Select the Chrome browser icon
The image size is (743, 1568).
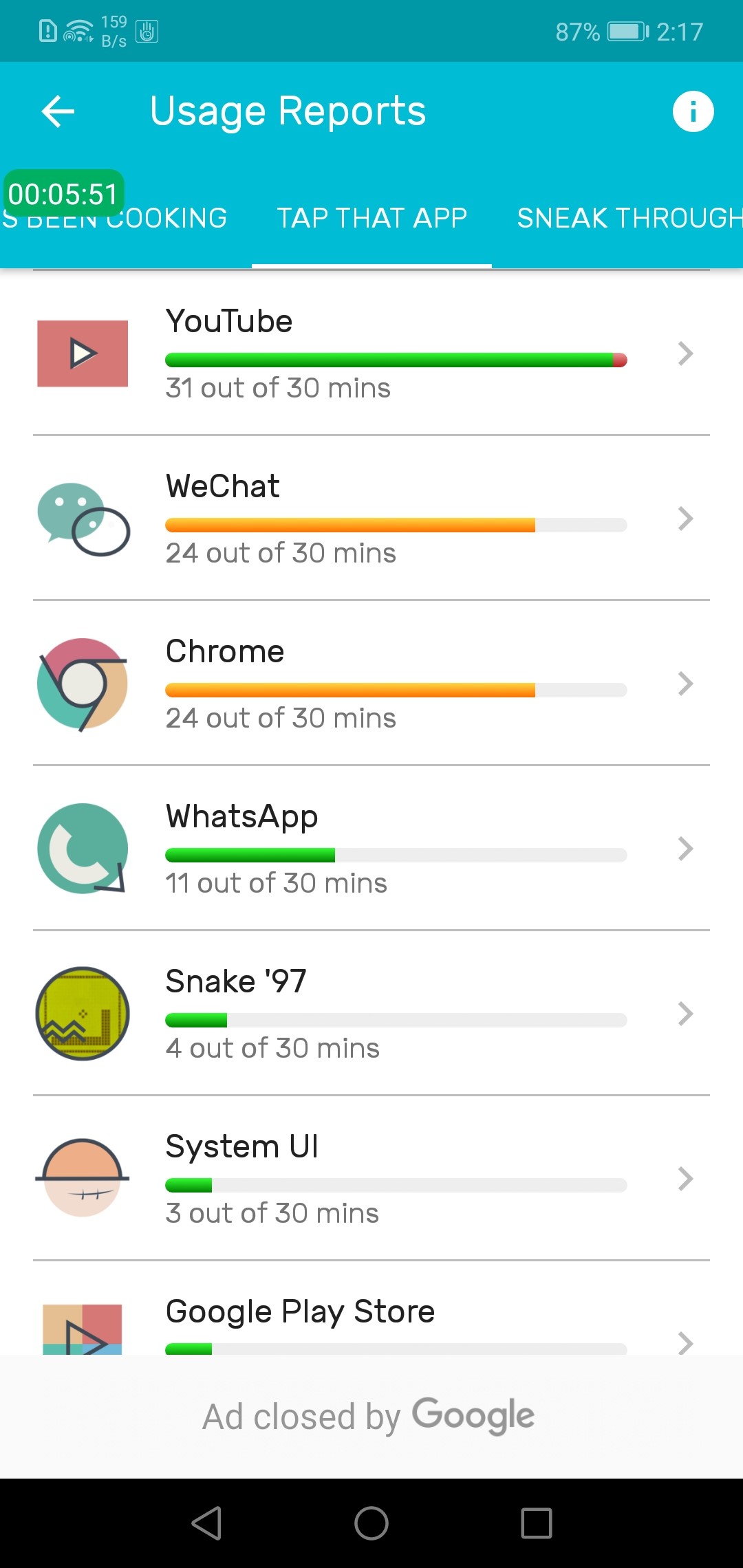point(82,684)
